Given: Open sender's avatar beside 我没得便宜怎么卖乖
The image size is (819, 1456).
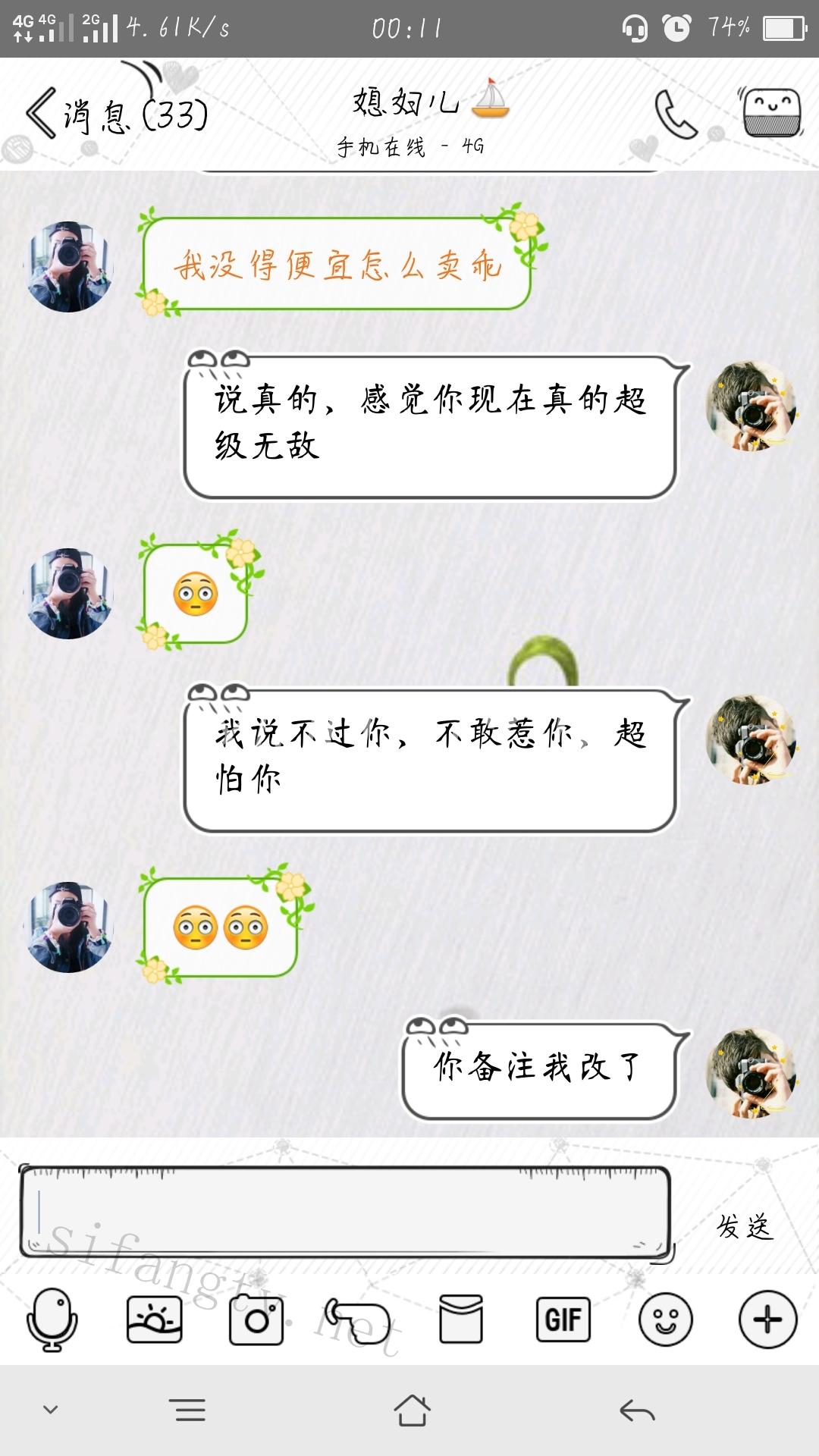Looking at the screenshot, I should 70,266.
